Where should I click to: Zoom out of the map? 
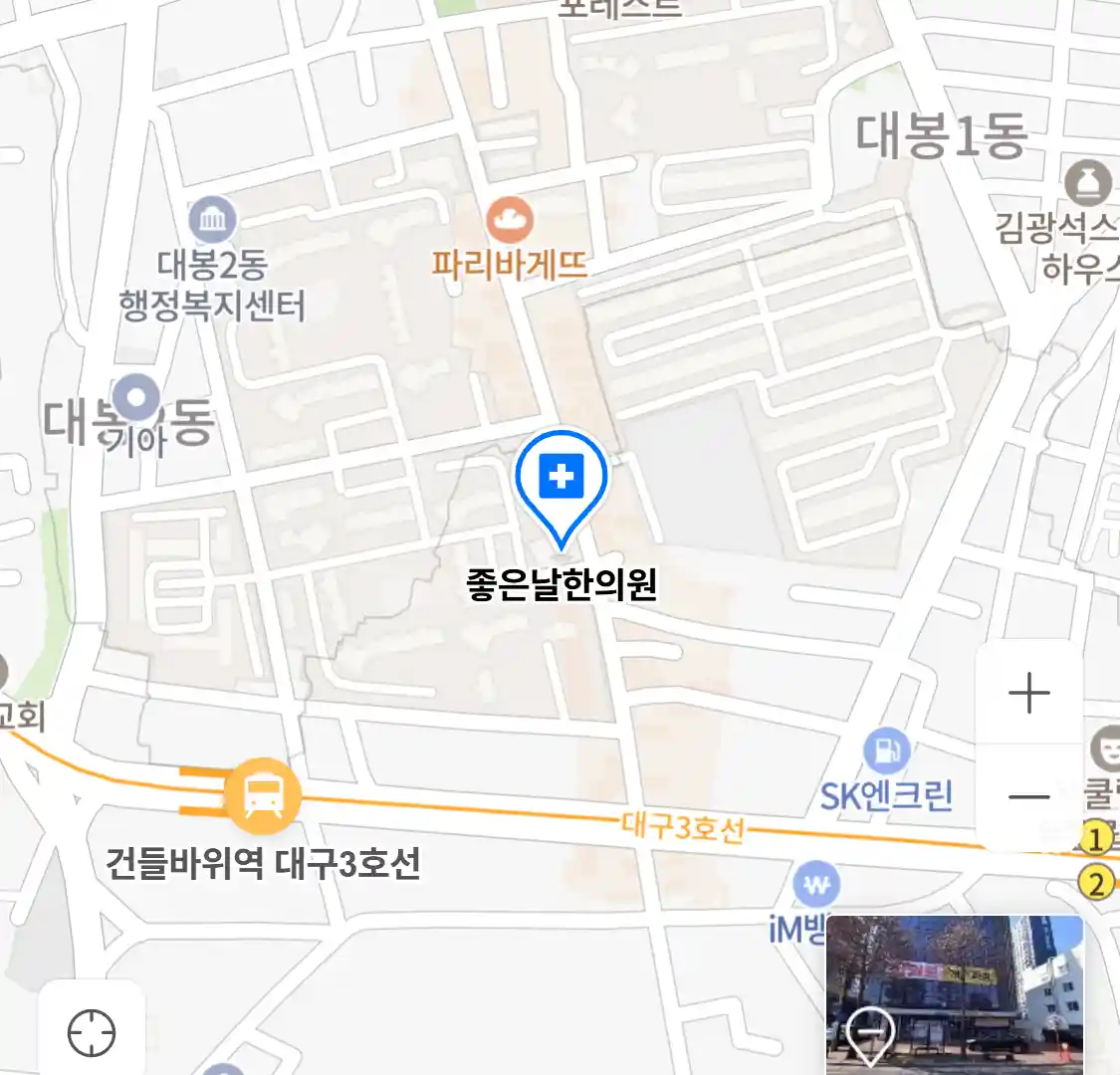[1028, 797]
